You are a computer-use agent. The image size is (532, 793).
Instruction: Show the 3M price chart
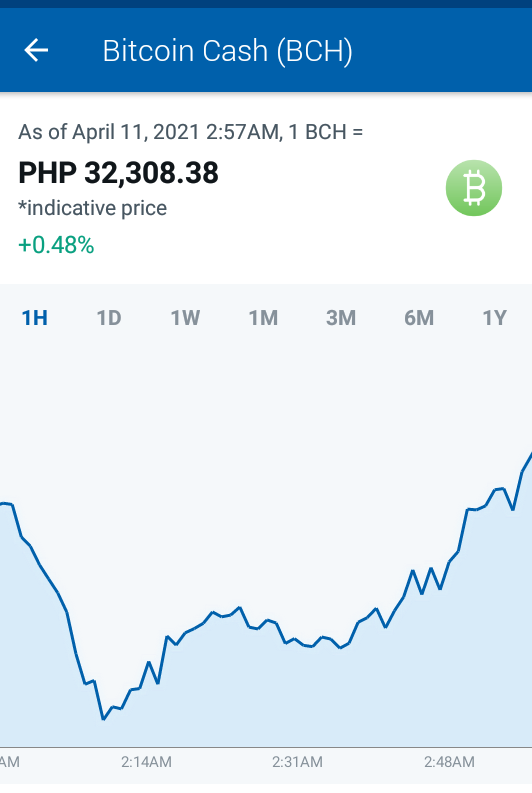(x=341, y=318)
